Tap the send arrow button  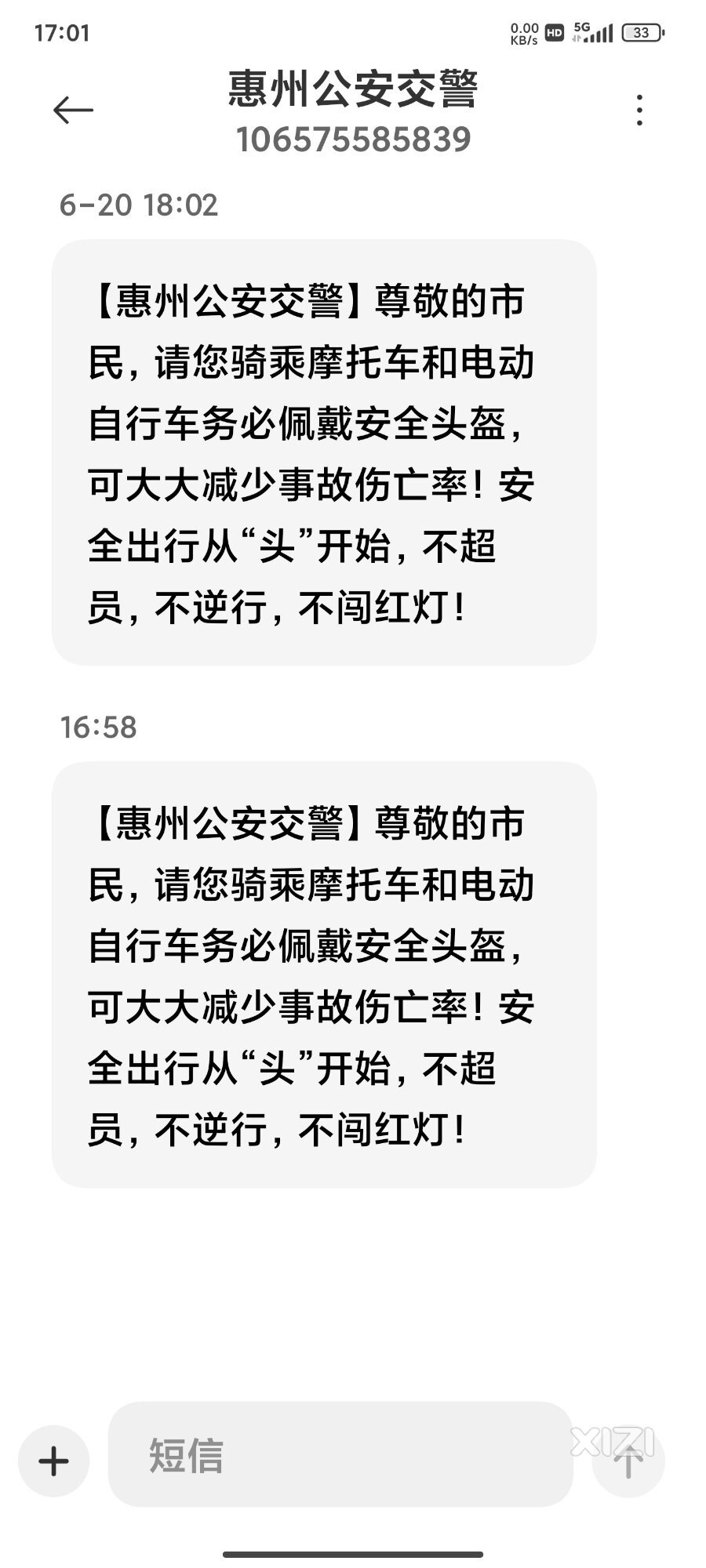coord(628,1461)
